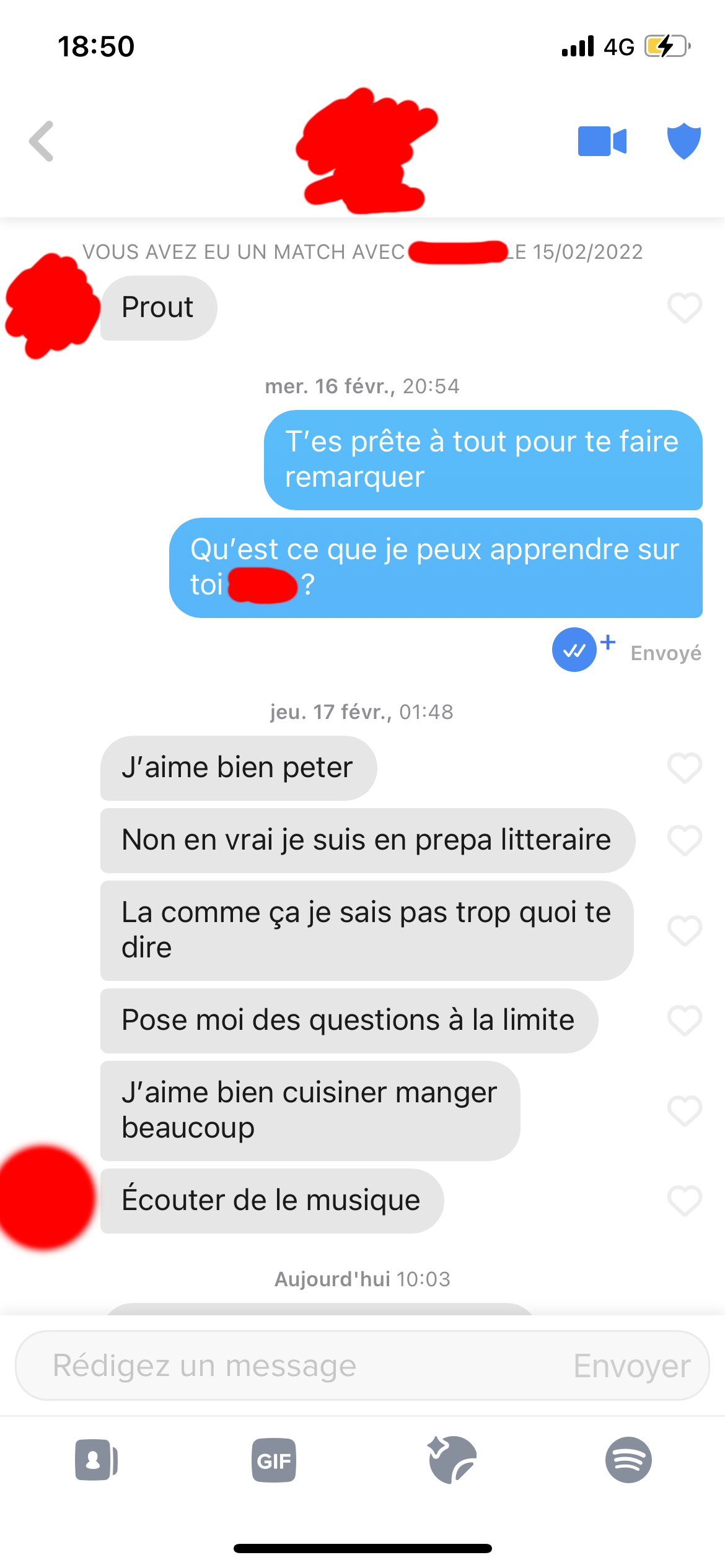Like the "Pose moi des questions" message
The width and height of the screenshot is (725, 1568).
(x=684, y=1021)
